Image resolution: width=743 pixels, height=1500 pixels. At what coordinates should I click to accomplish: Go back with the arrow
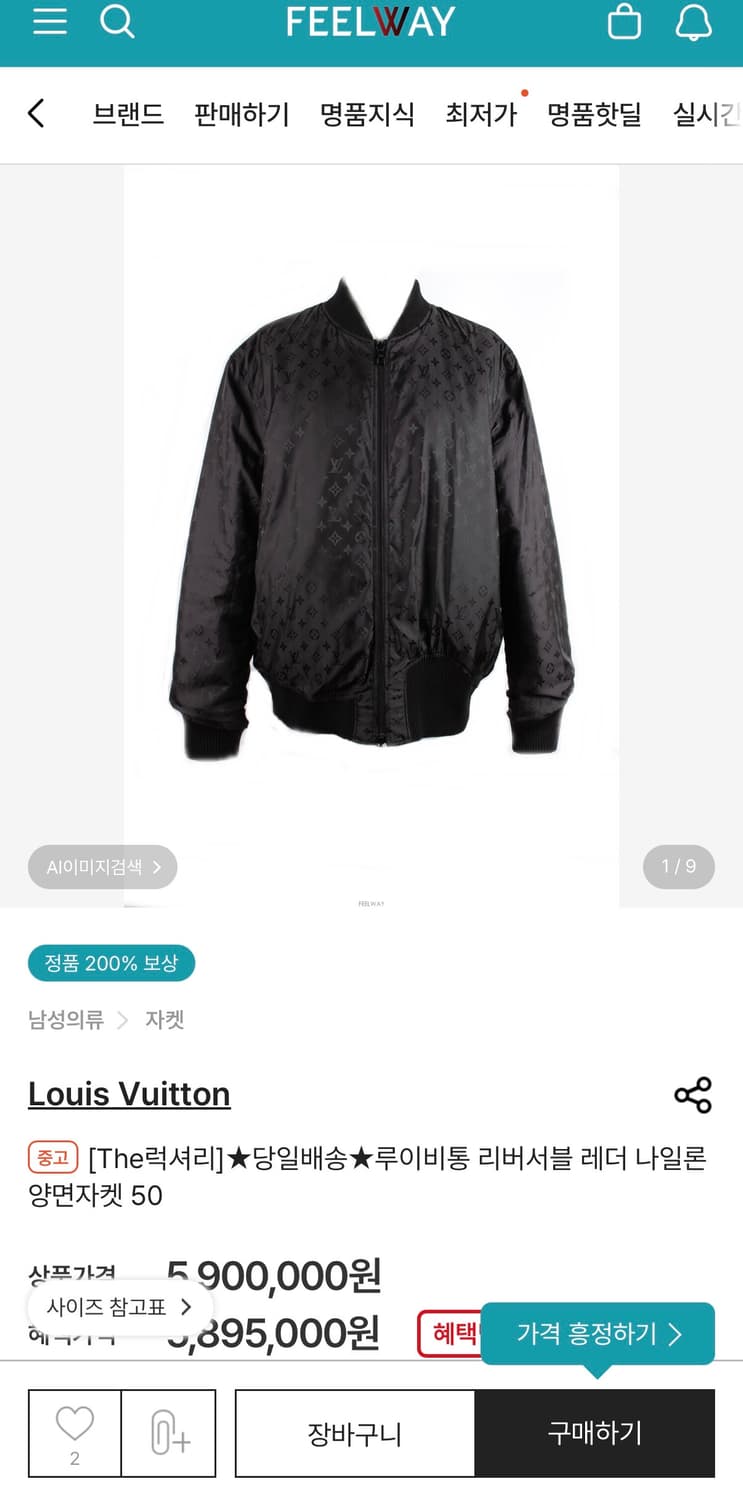tap(36, 114)
